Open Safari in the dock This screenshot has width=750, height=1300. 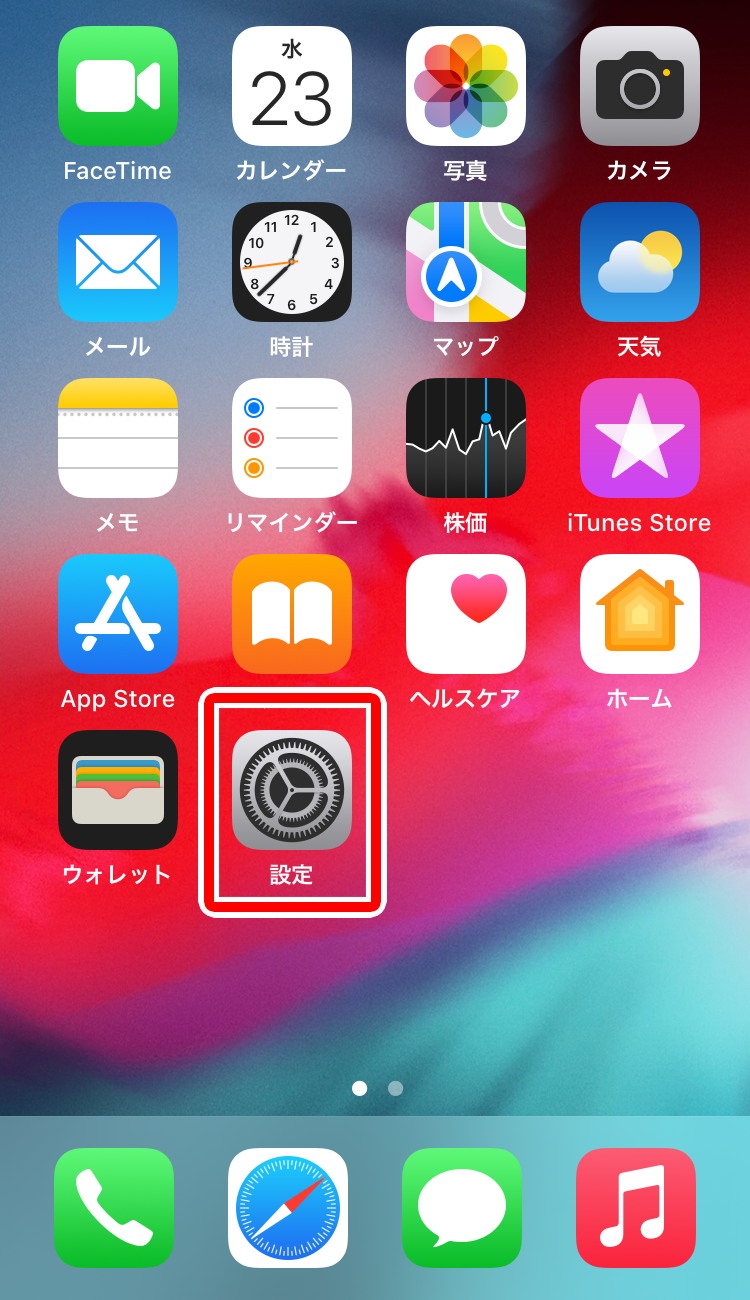point(288,1208)
